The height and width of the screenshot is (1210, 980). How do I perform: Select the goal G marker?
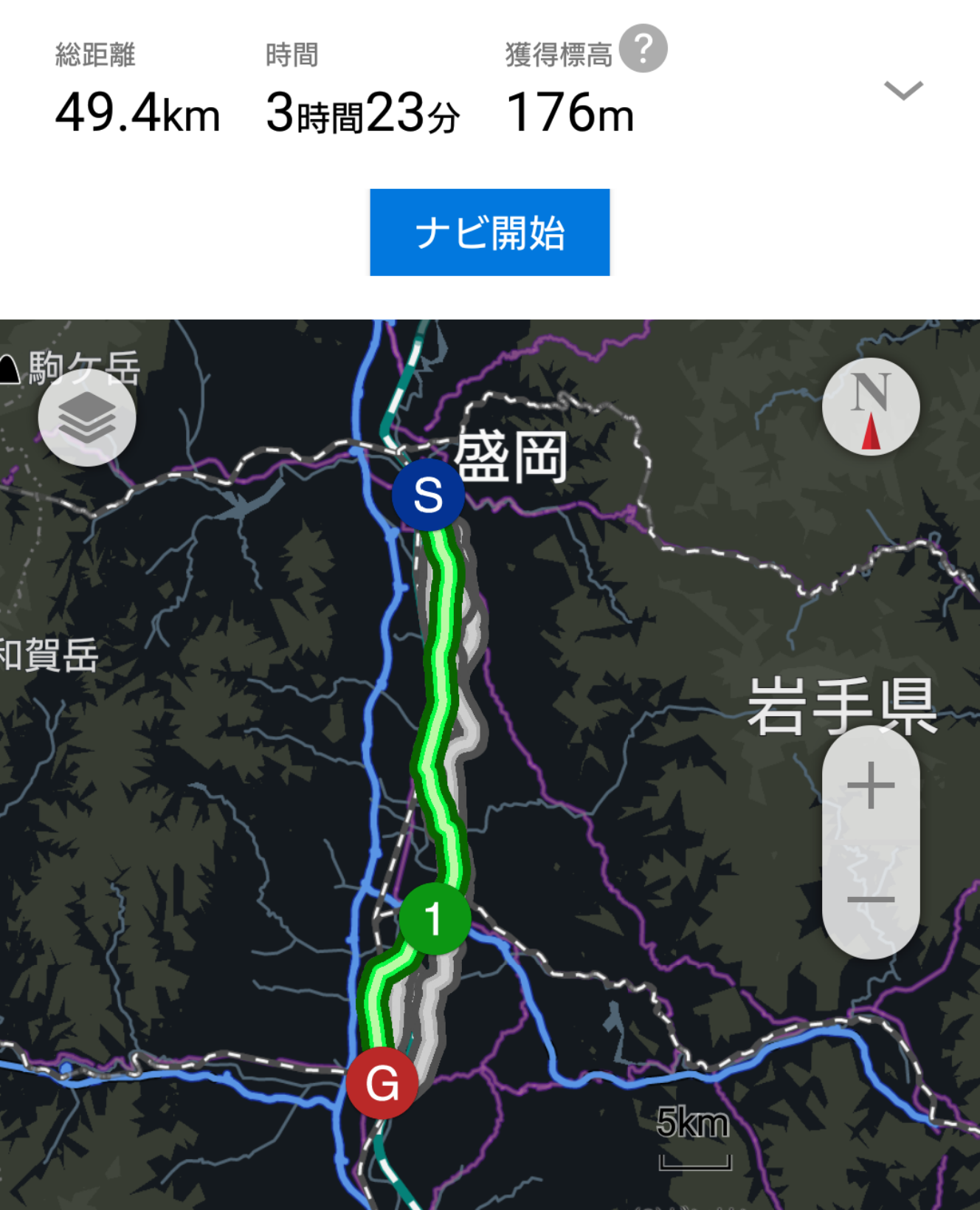click(x=382, y=1082)
